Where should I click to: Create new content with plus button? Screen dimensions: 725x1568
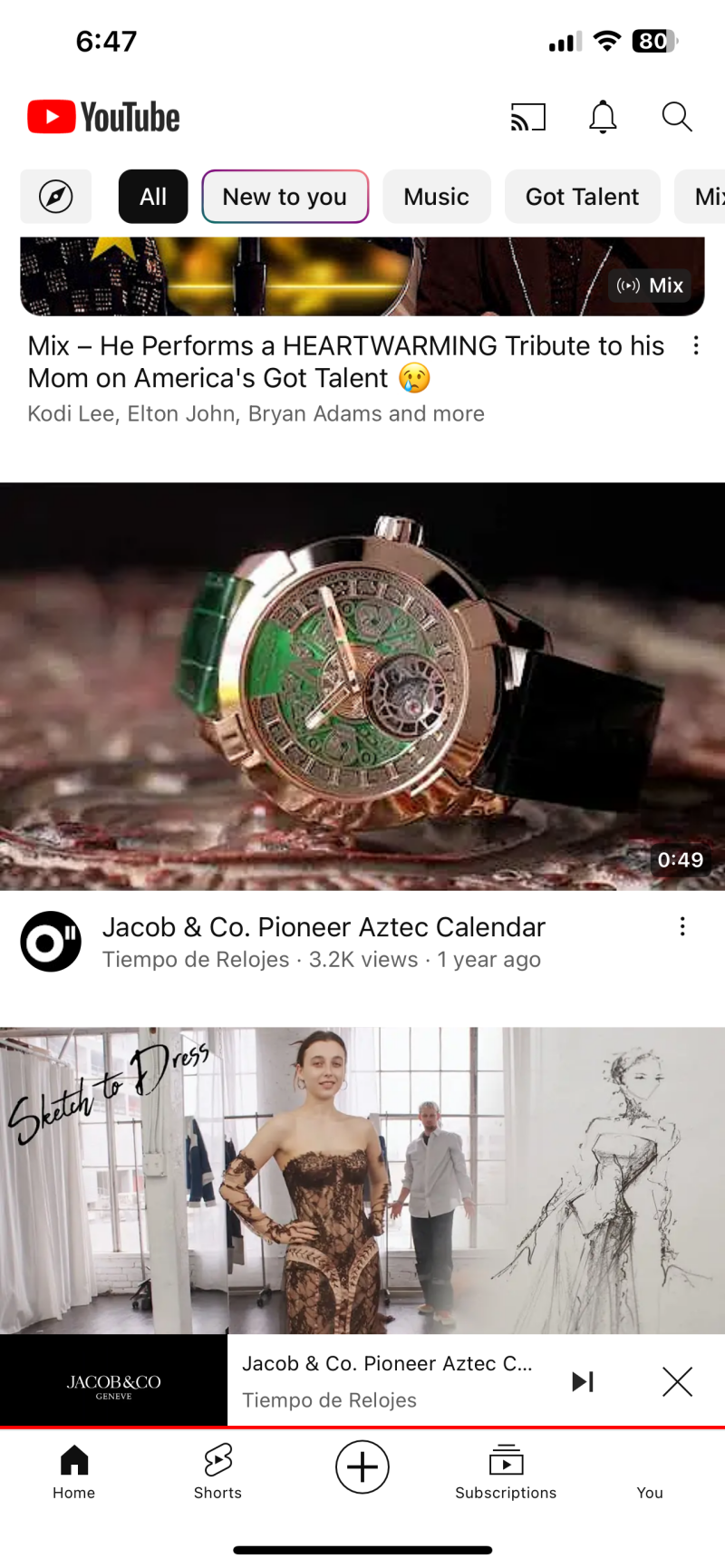pyautogui.click(x=362, y=1466)
